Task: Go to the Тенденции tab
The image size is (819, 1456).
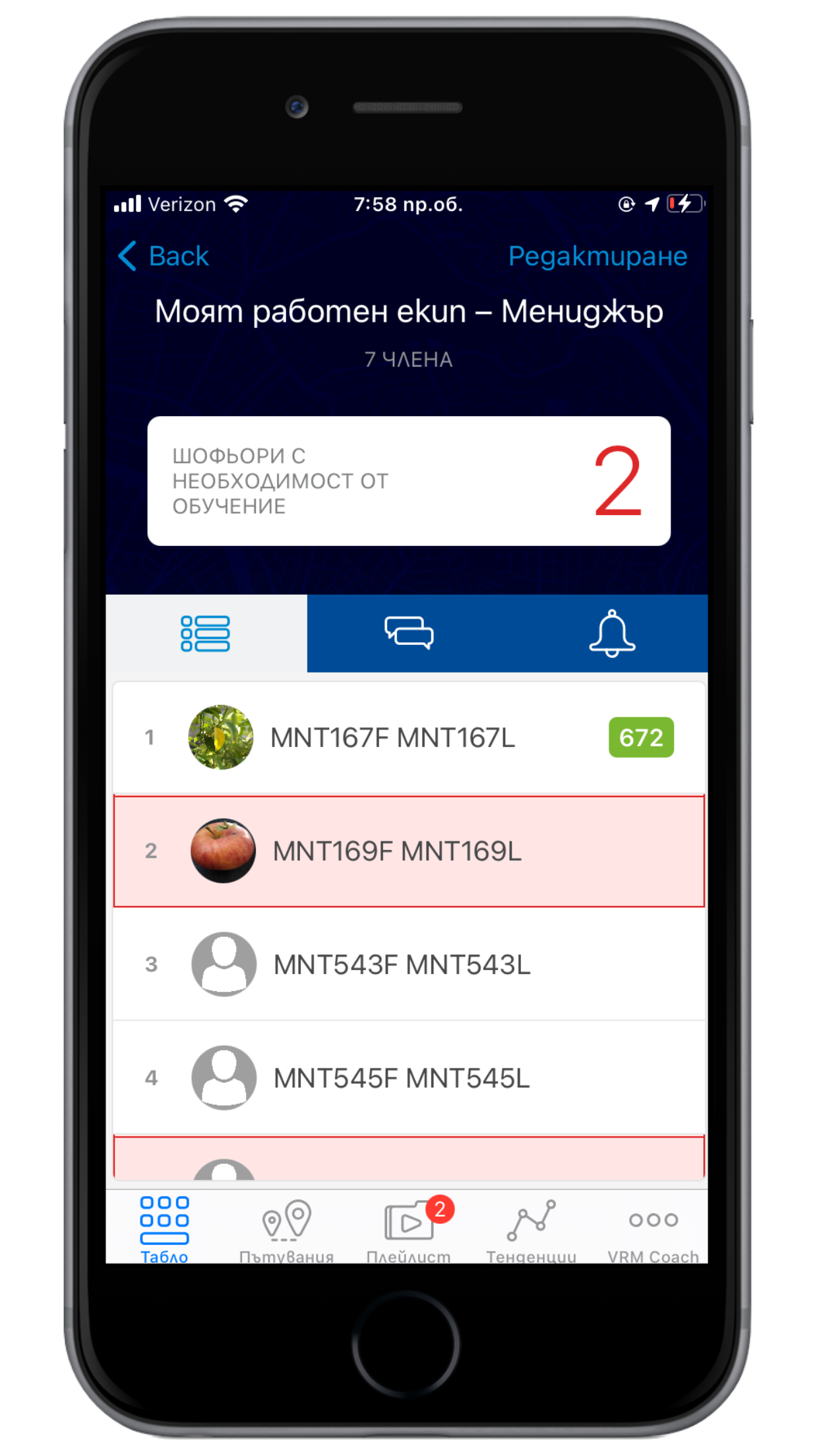Action: (531, 1228)
